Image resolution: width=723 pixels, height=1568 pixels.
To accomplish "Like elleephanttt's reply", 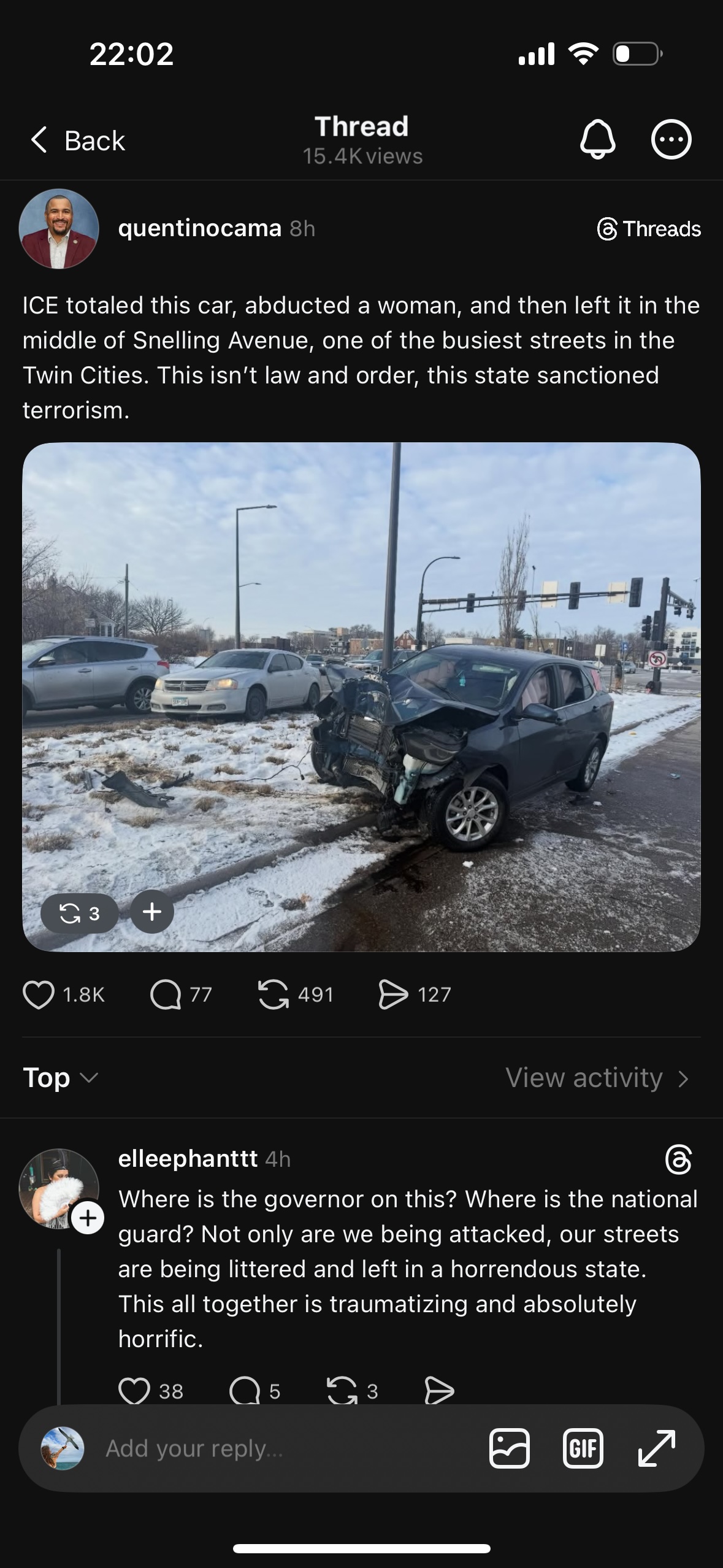I will (x=134, y=1391).
